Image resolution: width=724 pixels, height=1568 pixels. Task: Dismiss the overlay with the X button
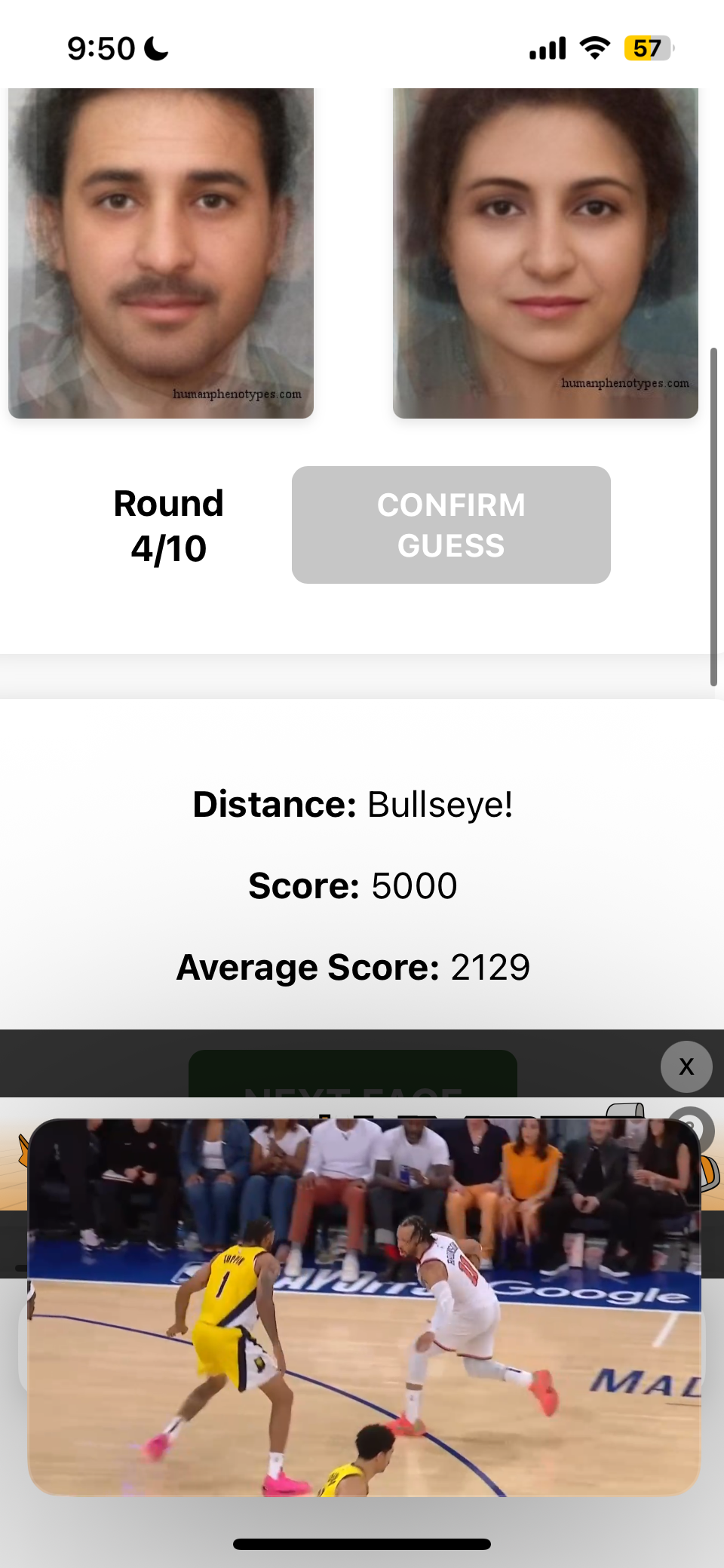tap(686, 1066)
